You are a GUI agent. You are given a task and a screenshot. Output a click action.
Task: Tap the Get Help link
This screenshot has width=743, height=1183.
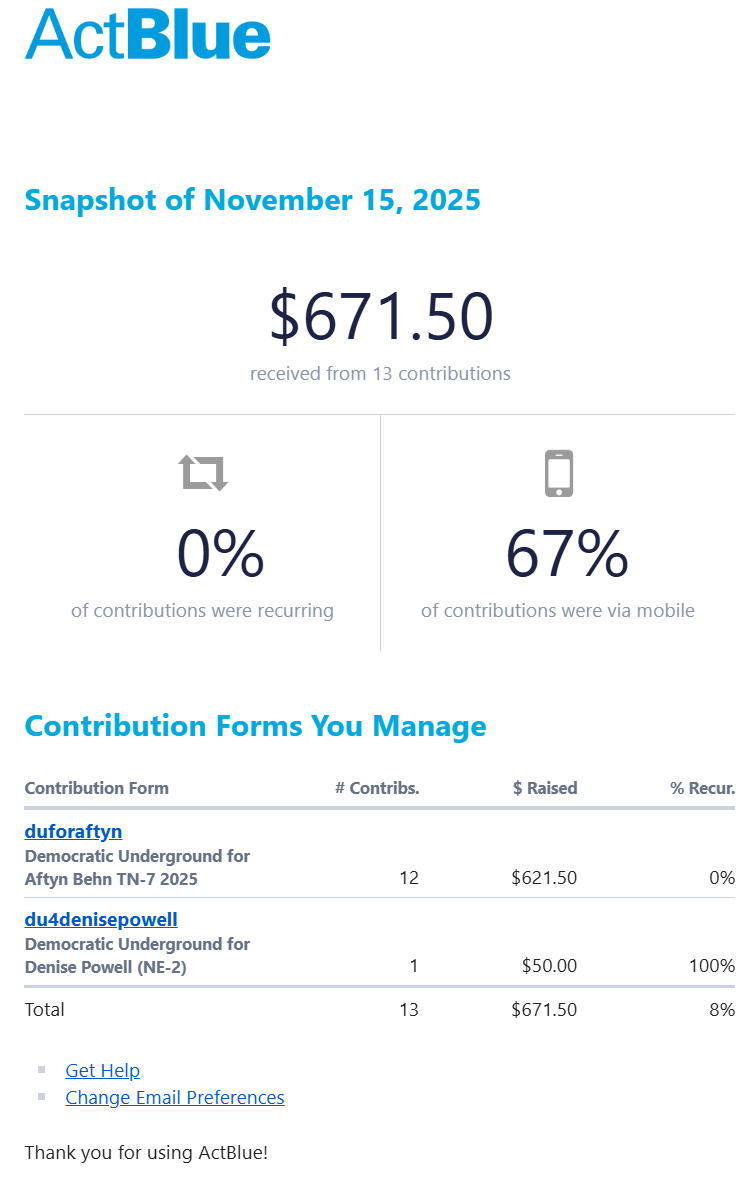[102, 1070]
